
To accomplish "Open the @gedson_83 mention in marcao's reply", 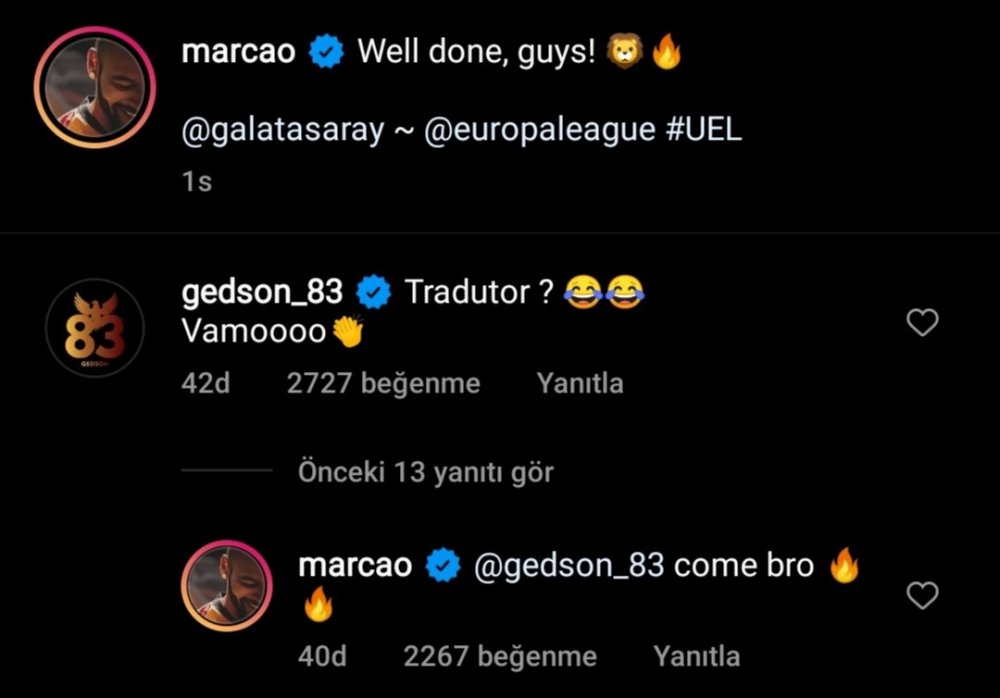I will click(567, 565).
